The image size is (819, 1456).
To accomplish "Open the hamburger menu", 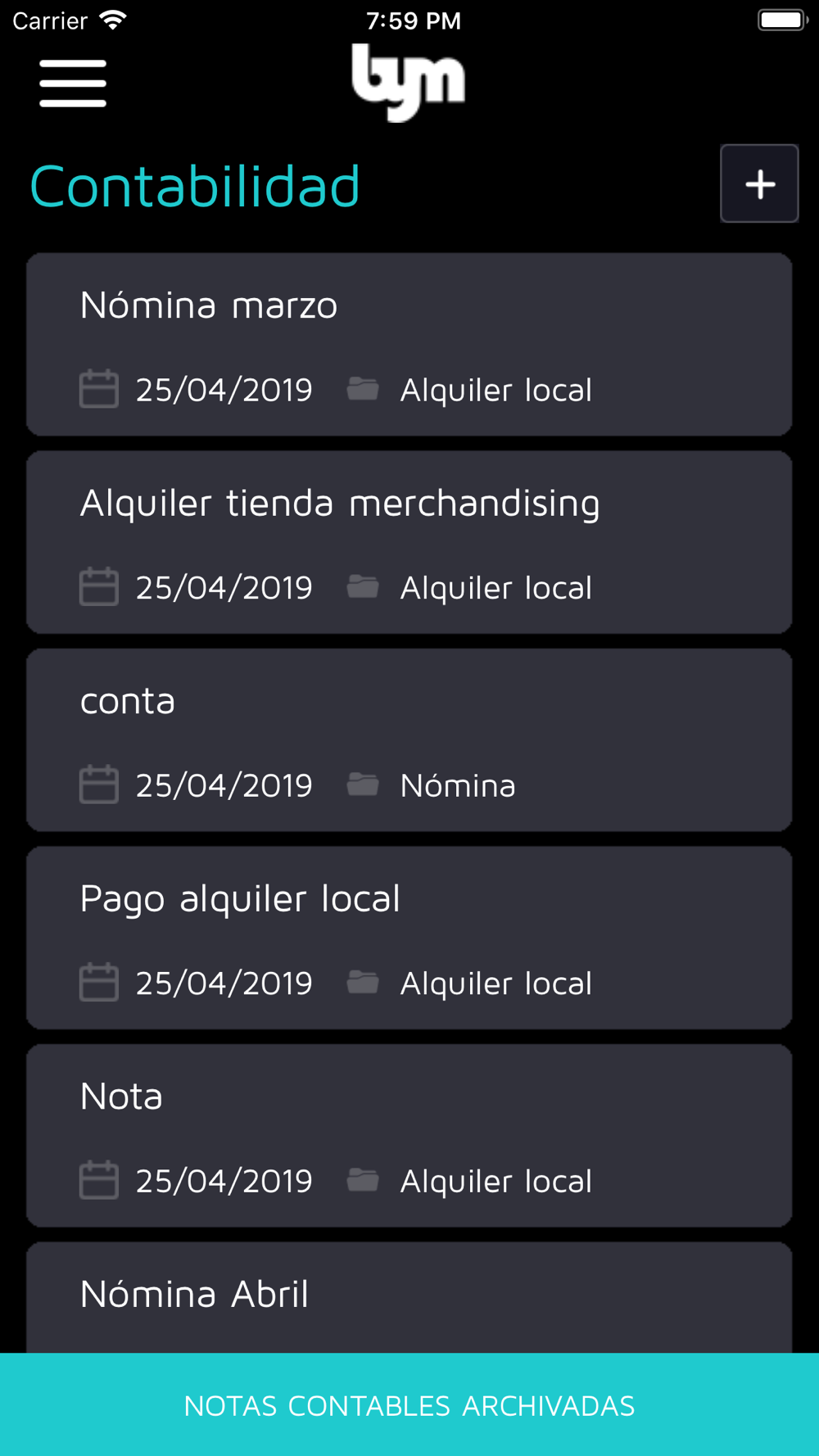I will tap(73, 83).
